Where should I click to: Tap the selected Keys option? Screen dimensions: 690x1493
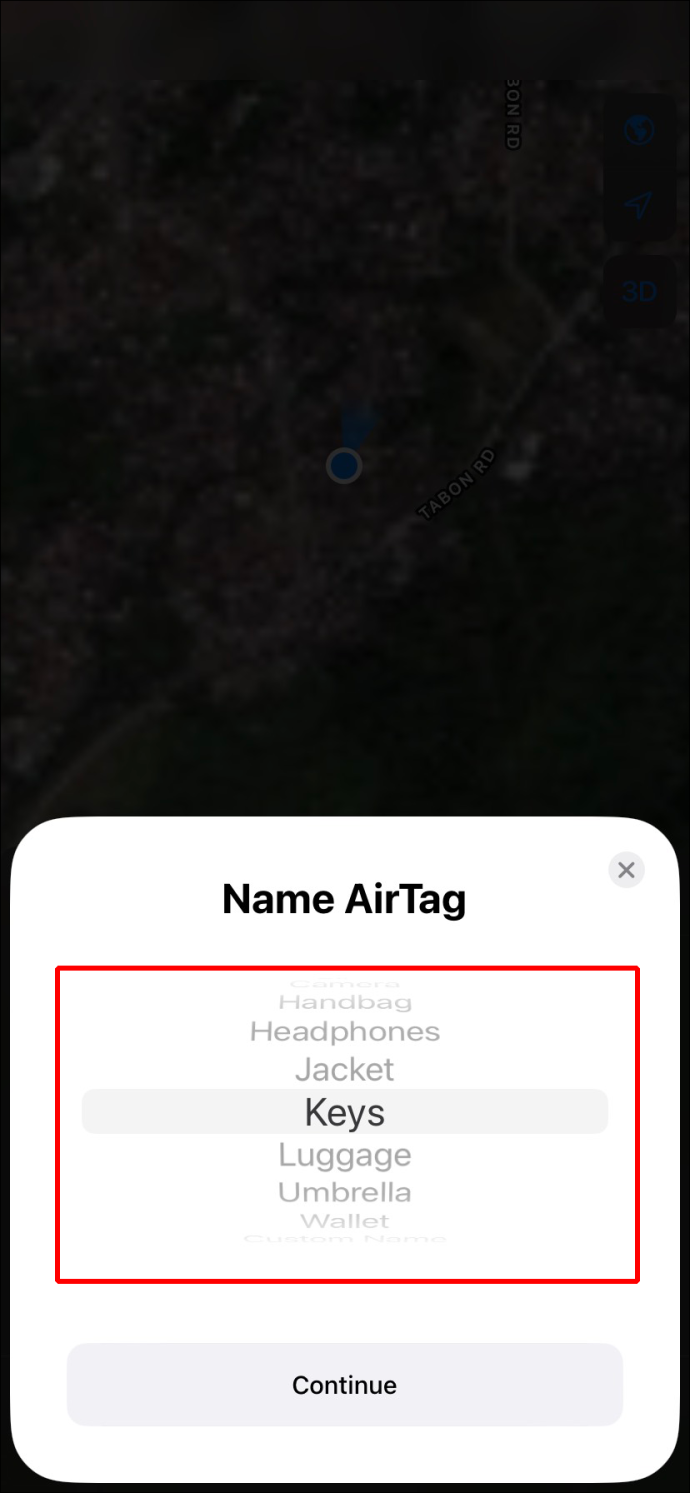click(x=344, y=1112)
